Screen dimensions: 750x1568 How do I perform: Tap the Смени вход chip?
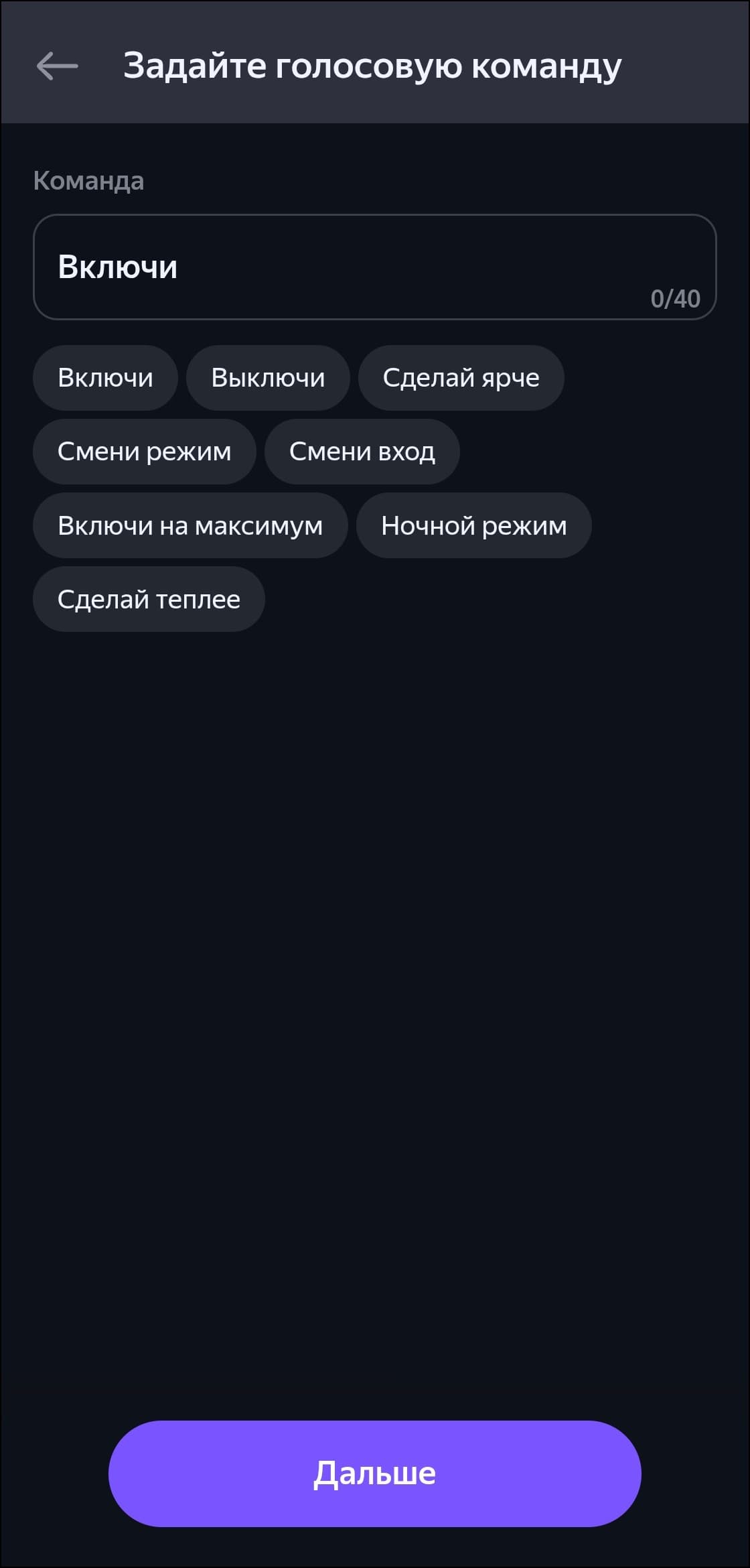(362, 452)
